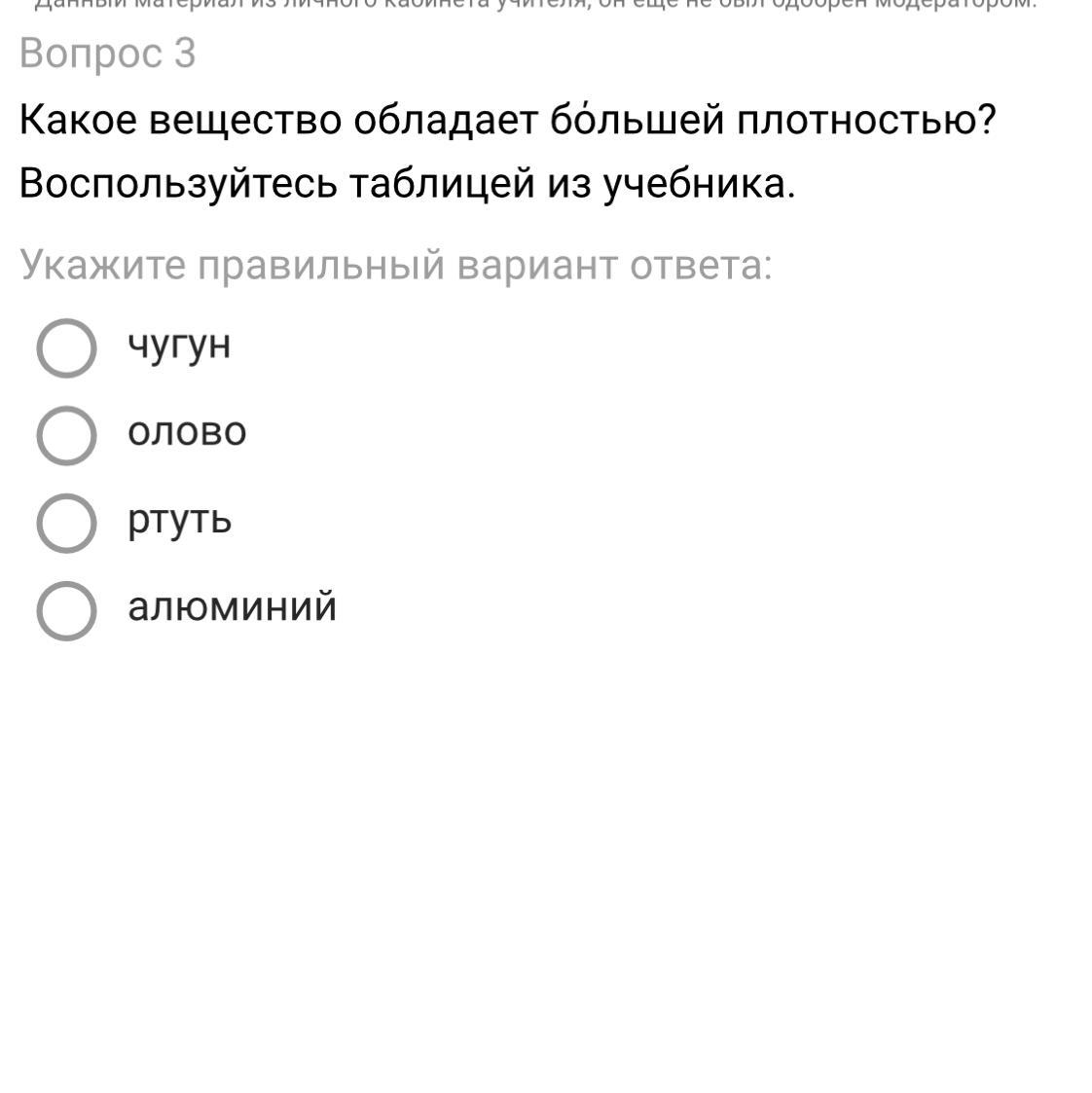Select the answer чугун
Screen dimensions: 1092x1093
[x=66, y=347]
